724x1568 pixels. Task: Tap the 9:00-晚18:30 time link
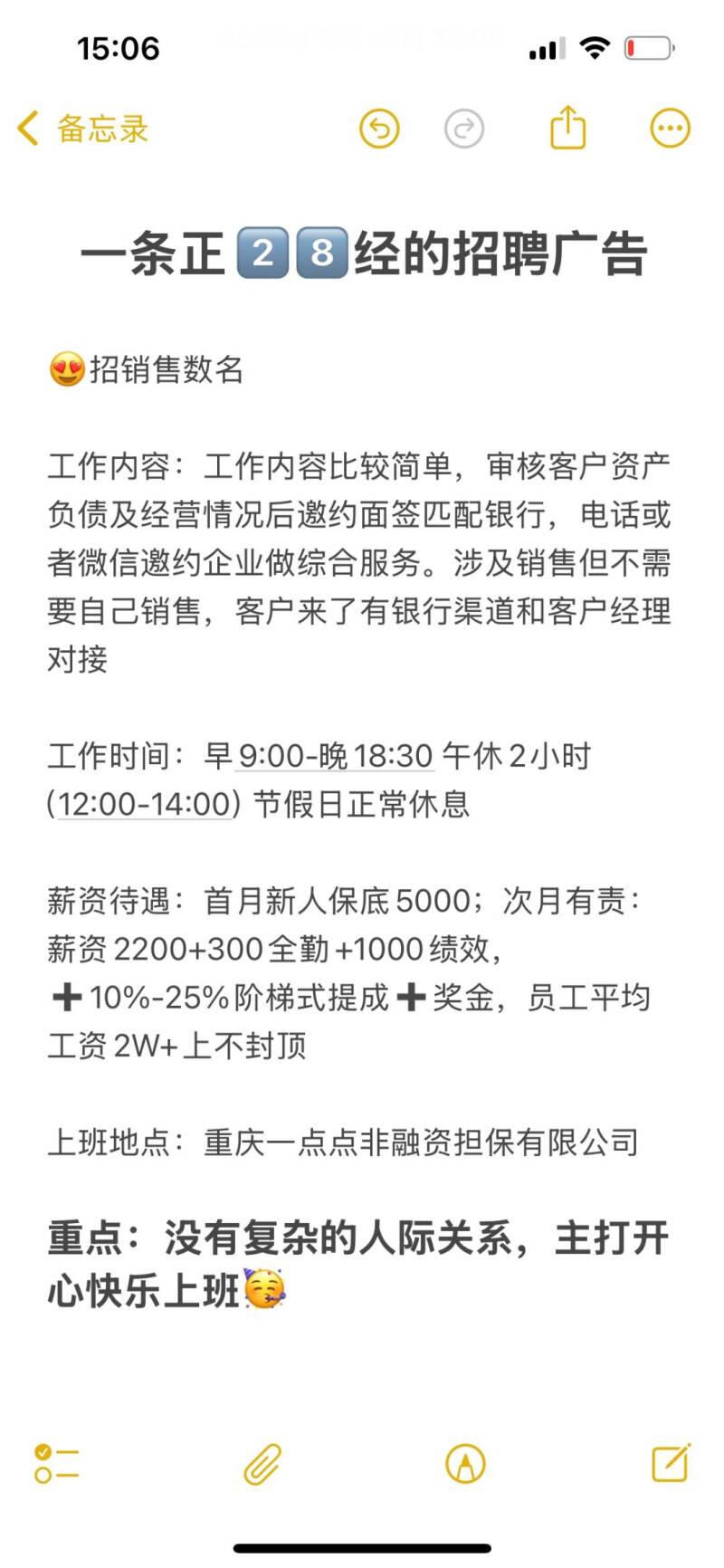[336, 756]
